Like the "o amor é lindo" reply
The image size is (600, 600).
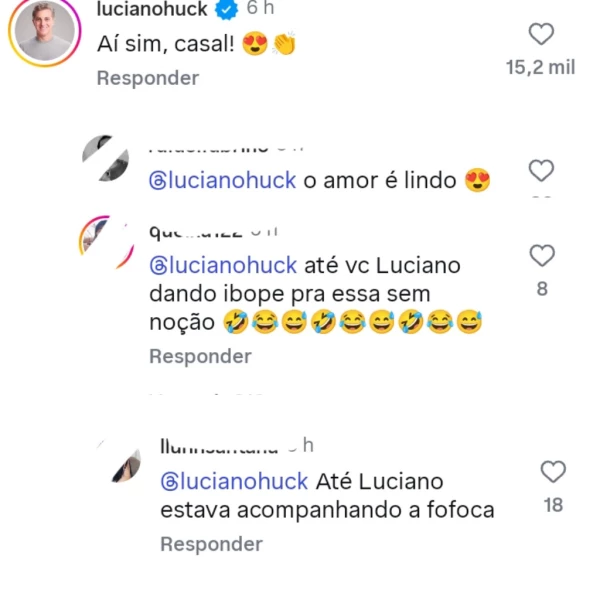pyautogui.click(x=541, y=171)
